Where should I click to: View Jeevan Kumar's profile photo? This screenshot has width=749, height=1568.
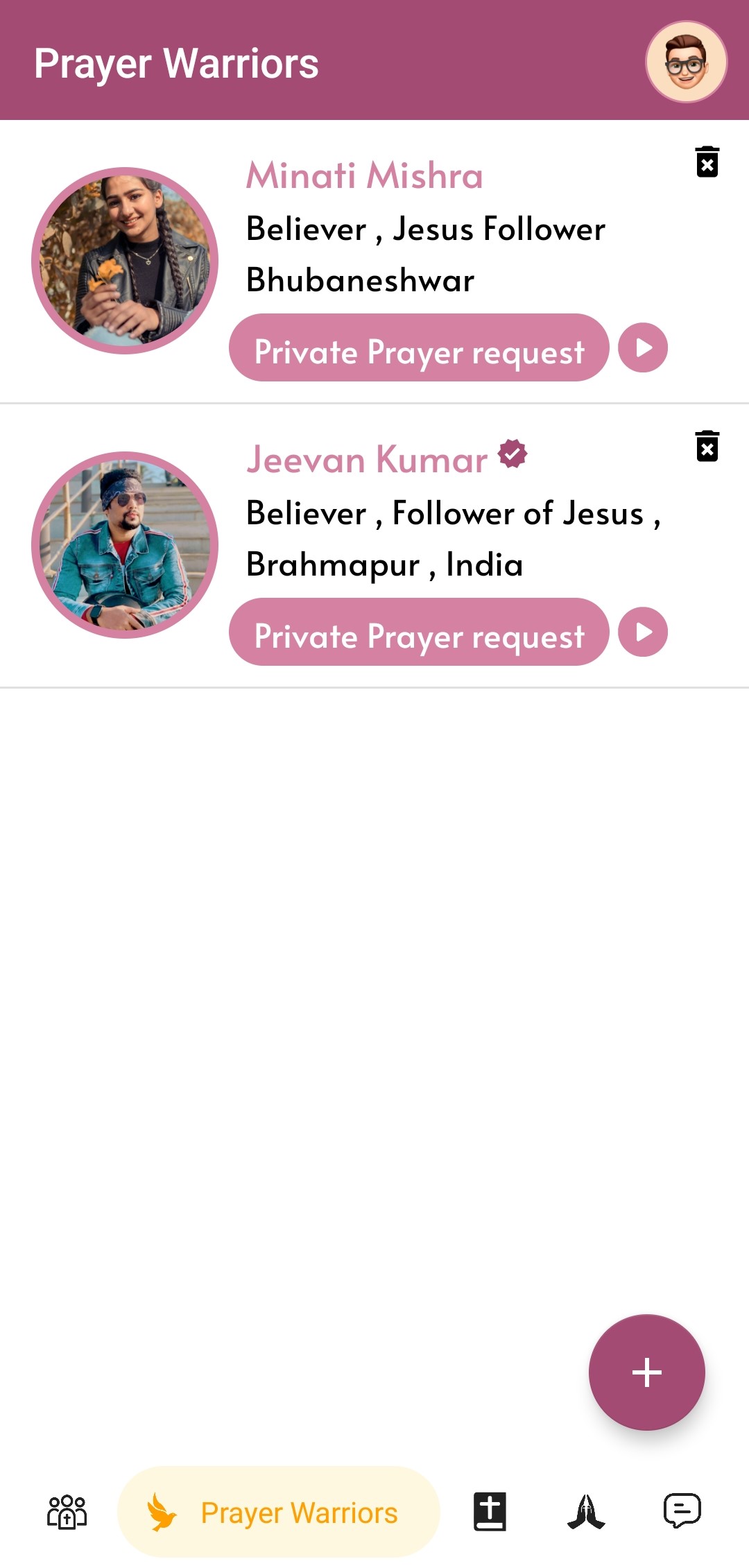125,545
